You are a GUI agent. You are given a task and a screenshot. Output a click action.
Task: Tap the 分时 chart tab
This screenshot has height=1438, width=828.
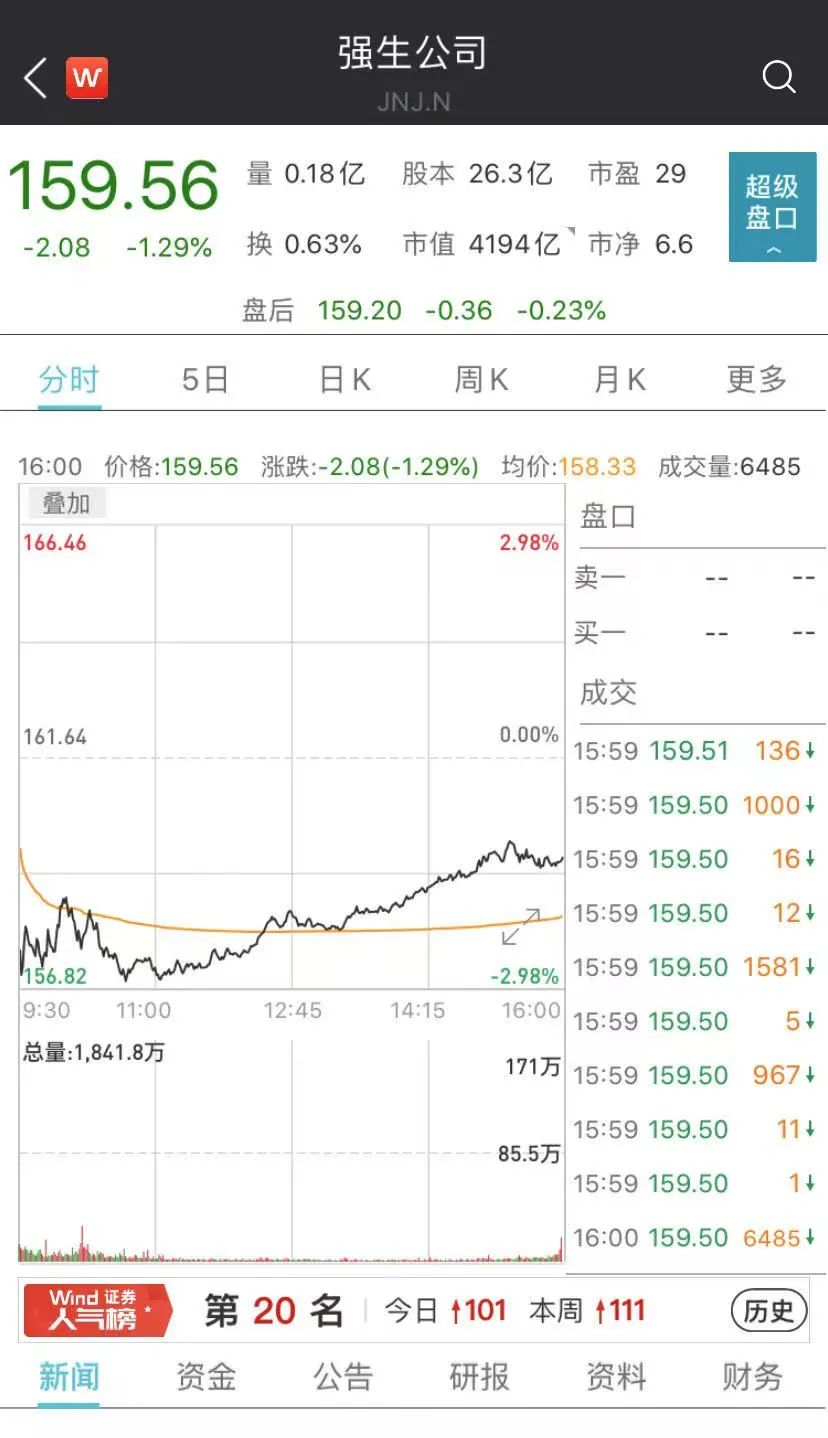[x=69, y=380]
